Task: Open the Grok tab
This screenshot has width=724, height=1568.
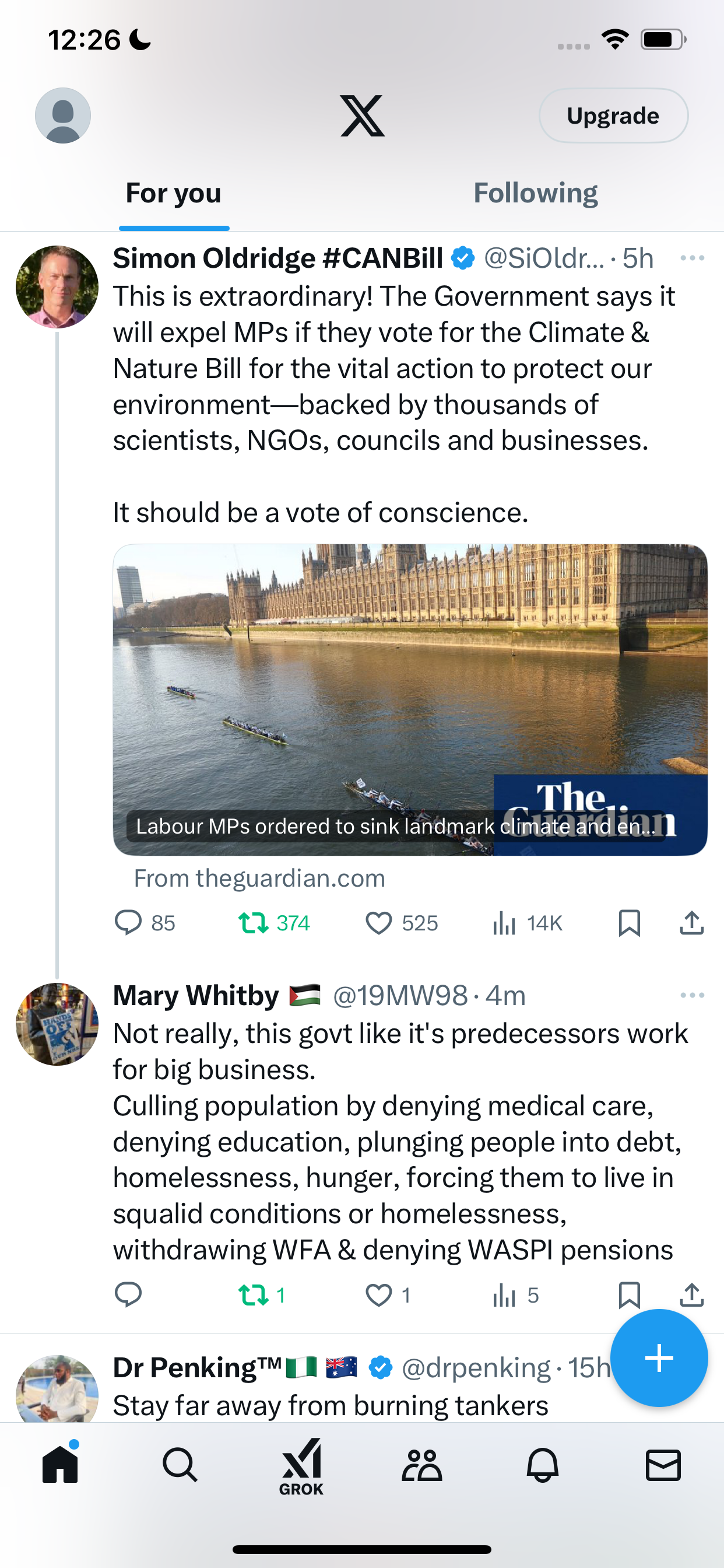Action: (301, 1467)
